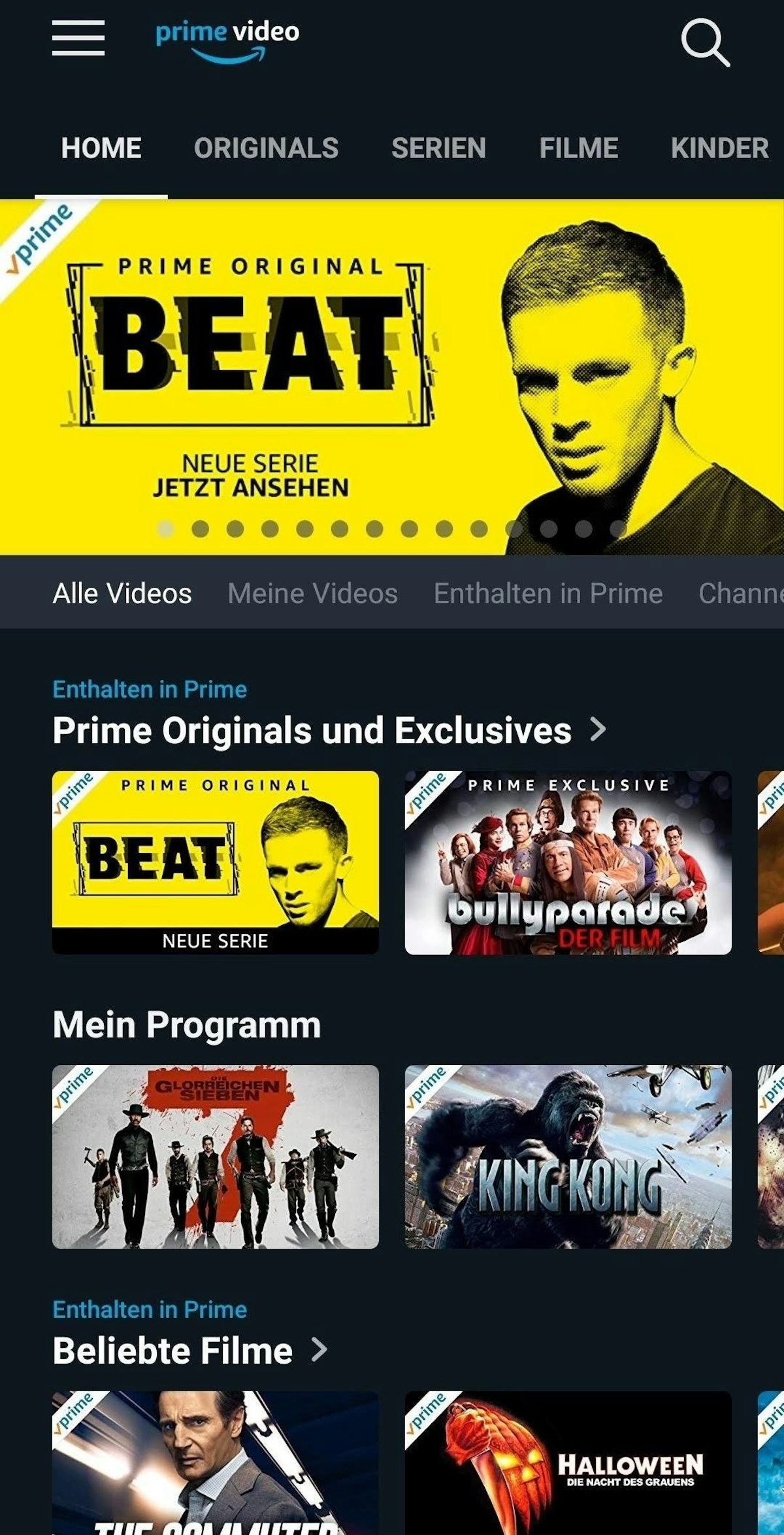
Task: Switch to the Filme tab
Action: tap(578, 148)
